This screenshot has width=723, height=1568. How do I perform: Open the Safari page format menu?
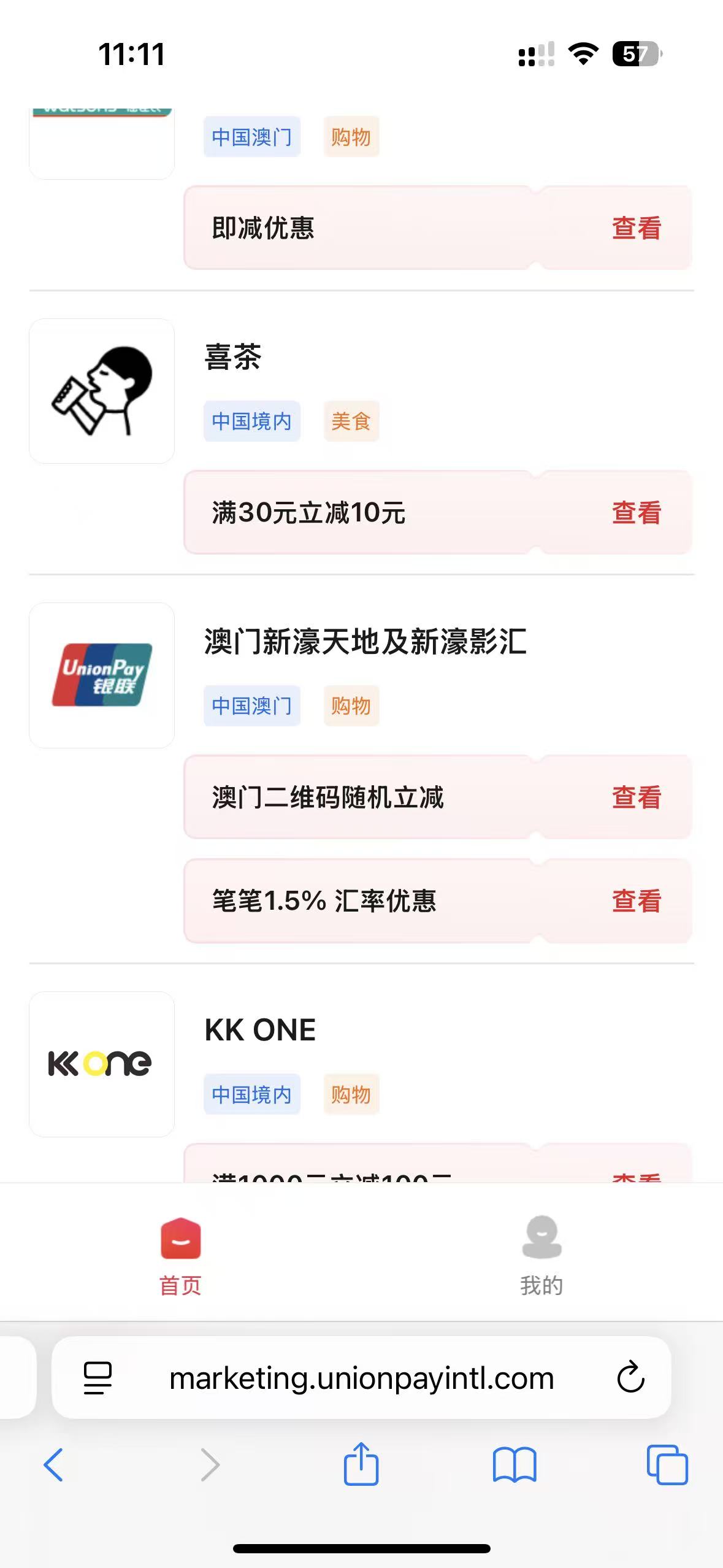click(x=98, y=1378)
